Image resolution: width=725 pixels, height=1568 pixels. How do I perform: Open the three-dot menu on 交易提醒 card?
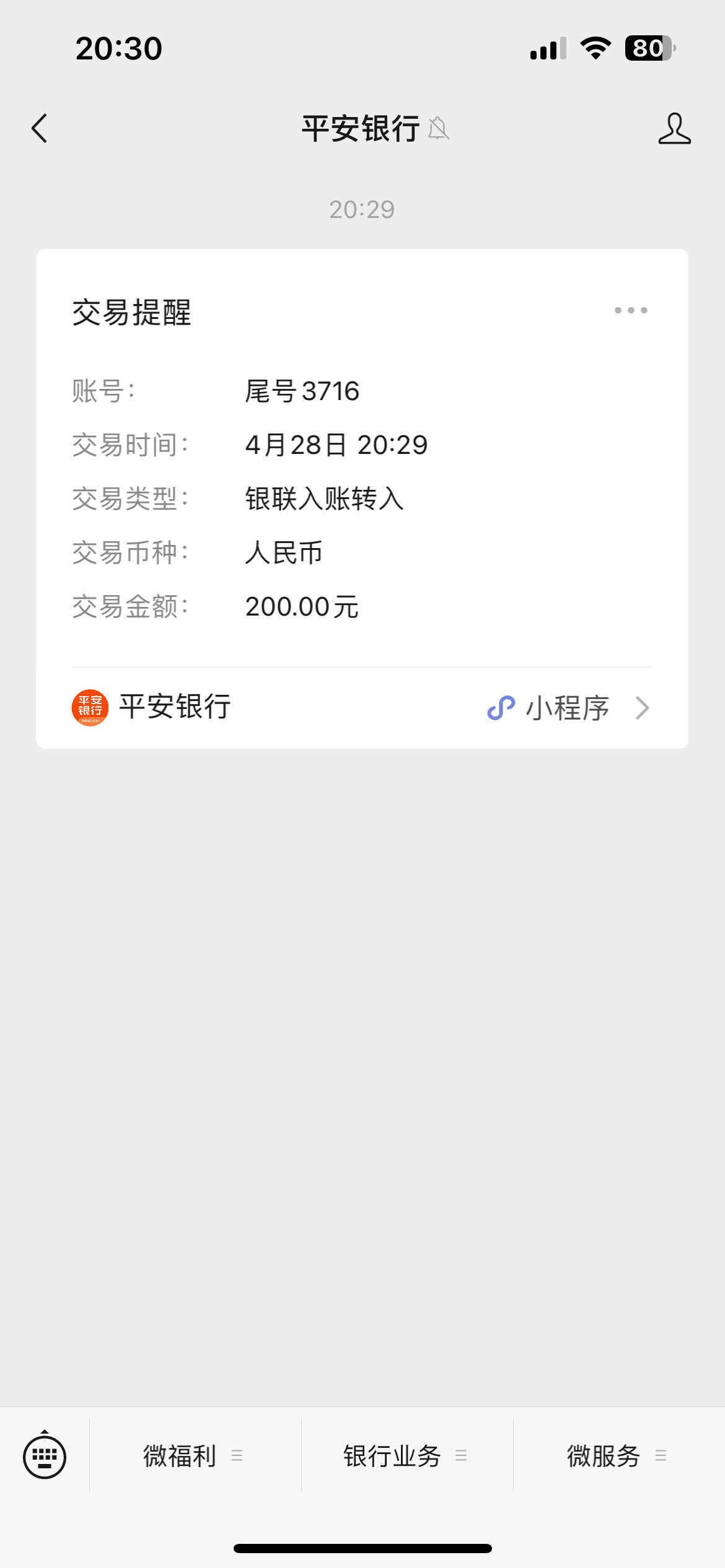coord(631,310)
